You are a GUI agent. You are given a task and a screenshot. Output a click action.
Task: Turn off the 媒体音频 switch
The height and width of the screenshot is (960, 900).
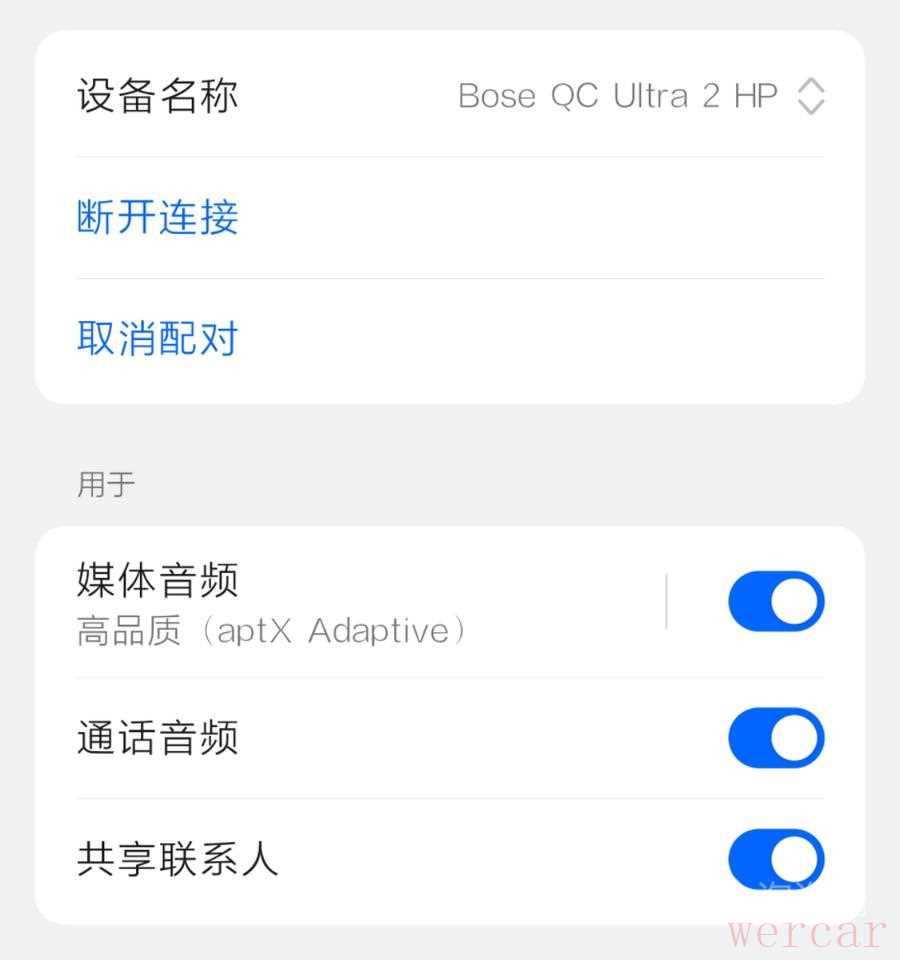click(775, 602)
